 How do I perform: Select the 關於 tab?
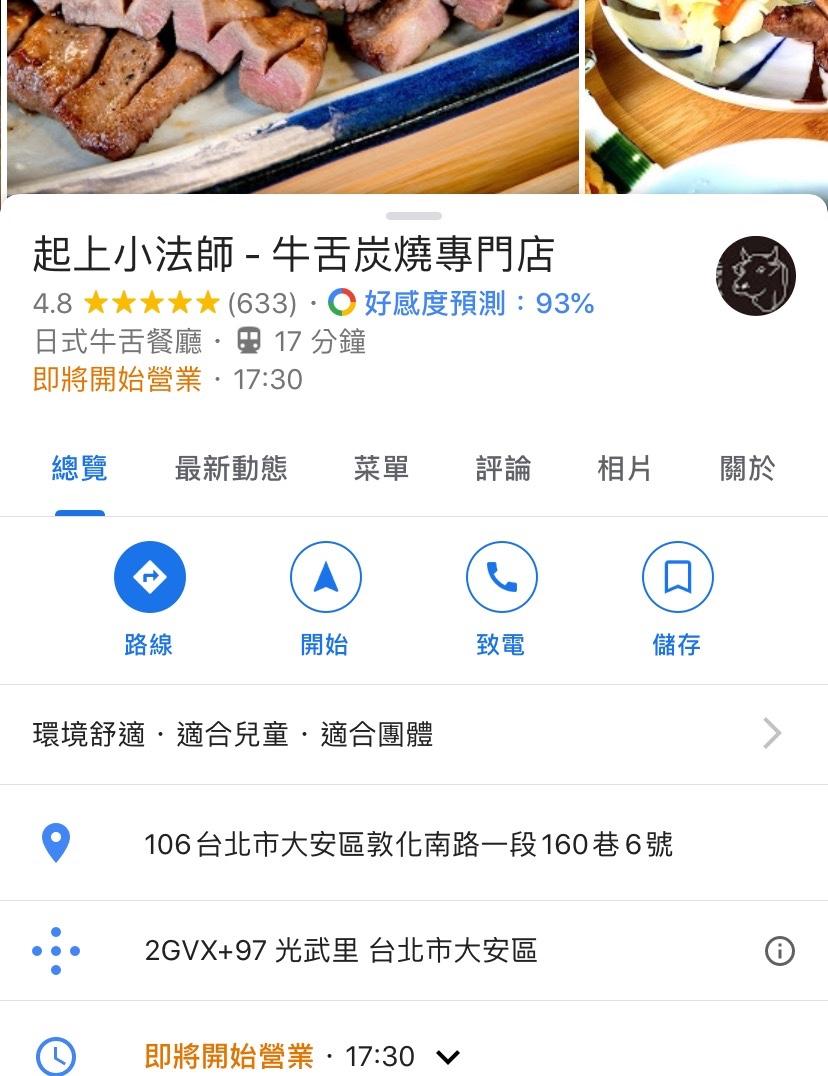pyautogui.click(x=747, y=468)
